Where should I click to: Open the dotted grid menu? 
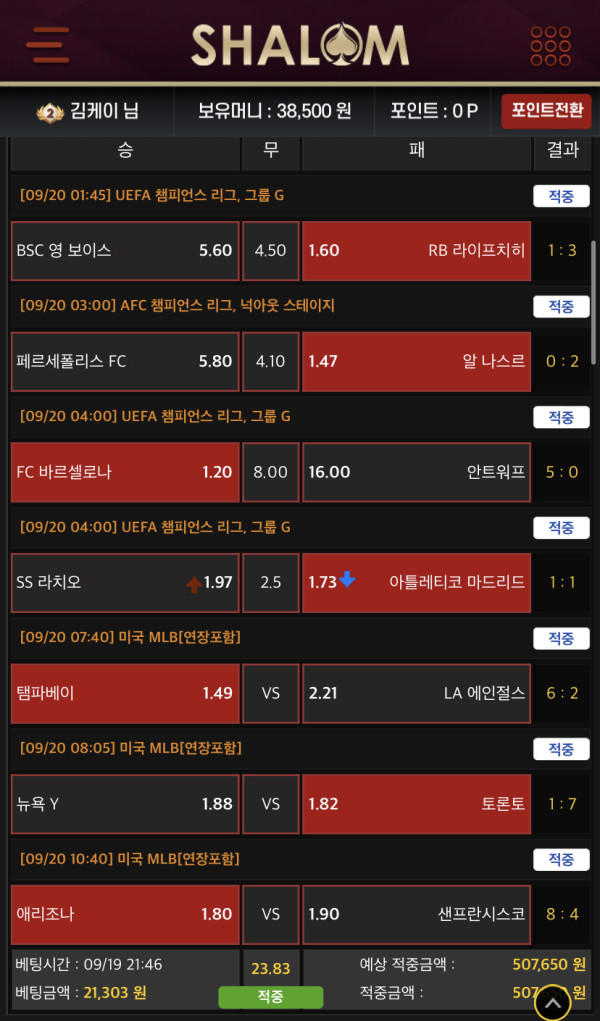coord(550,46)
